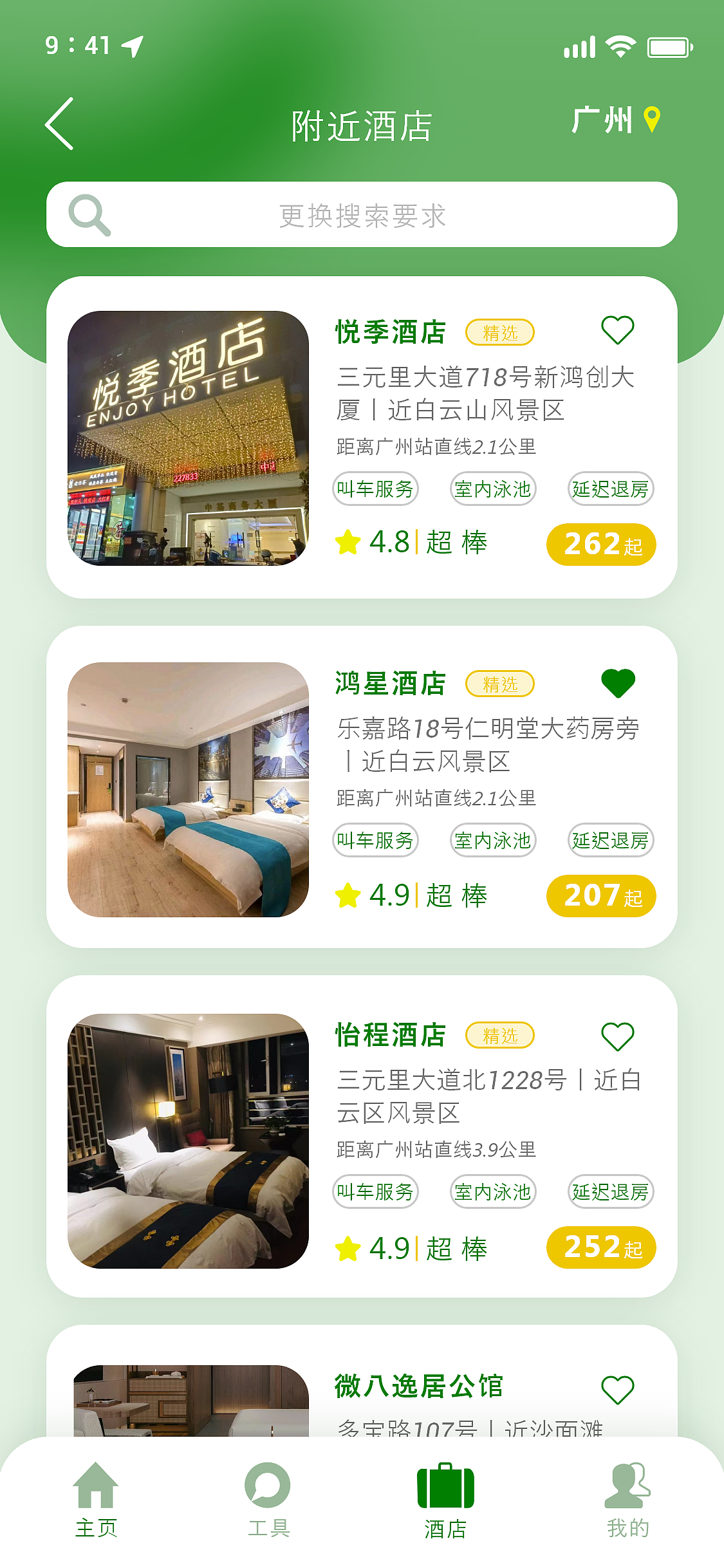Toggle the heart on 怡程酒店
724x1568 pixels.
coord(618,1035)
